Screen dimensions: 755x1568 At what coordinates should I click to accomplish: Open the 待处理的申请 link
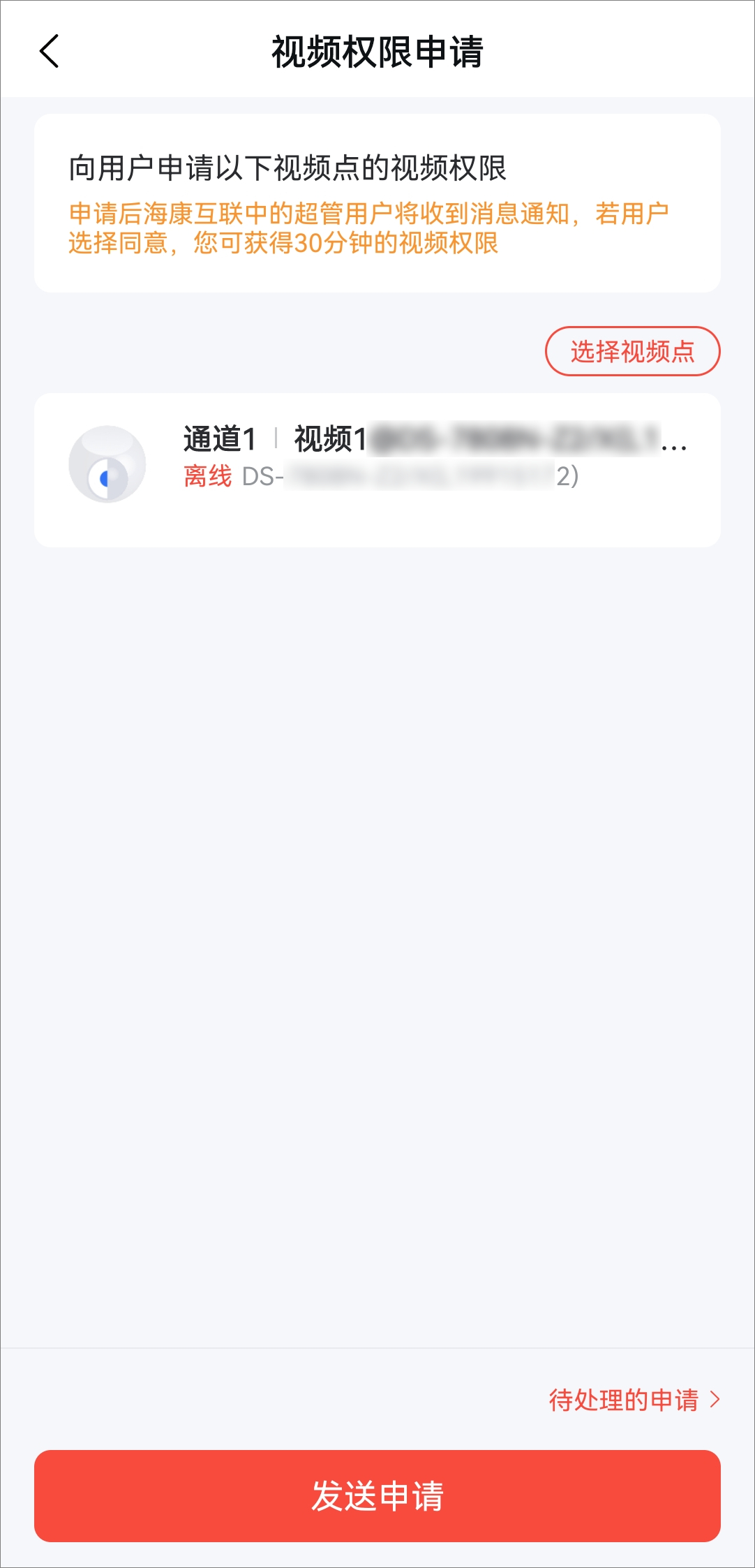click(x=634, y=1400)
